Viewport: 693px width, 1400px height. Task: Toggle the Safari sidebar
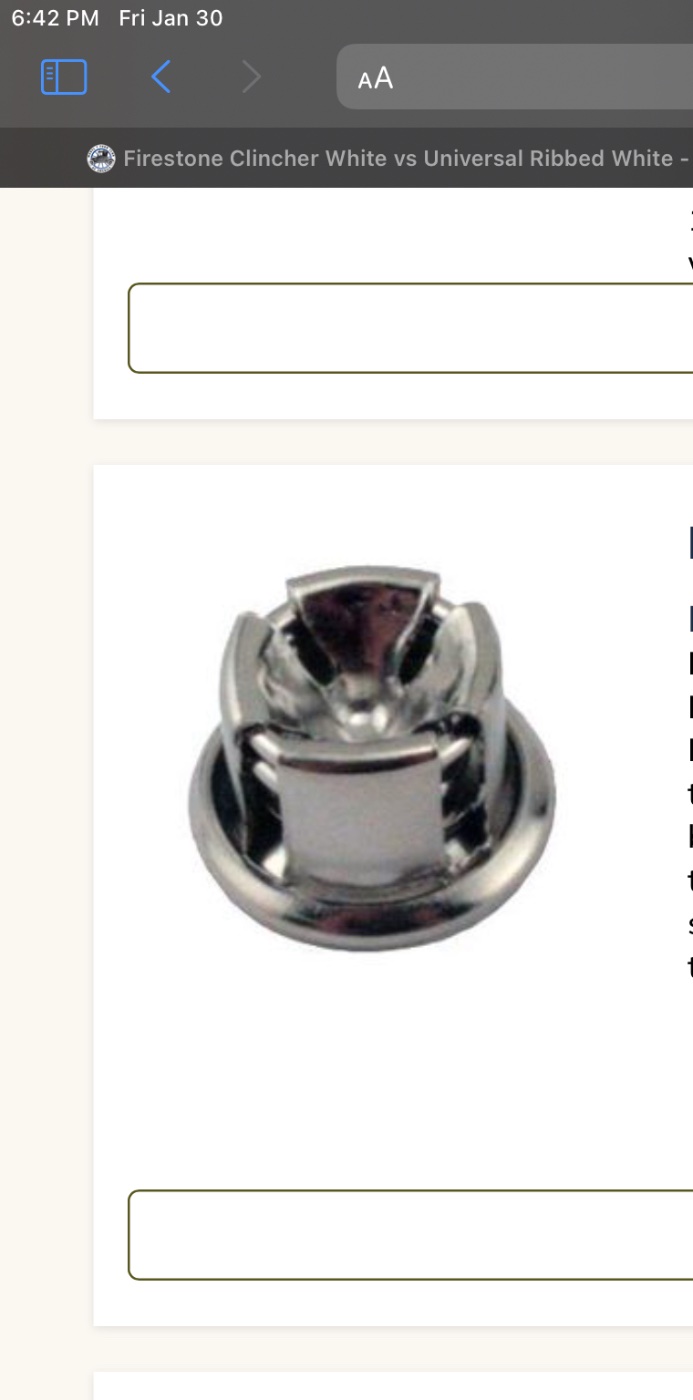(64, 77)
